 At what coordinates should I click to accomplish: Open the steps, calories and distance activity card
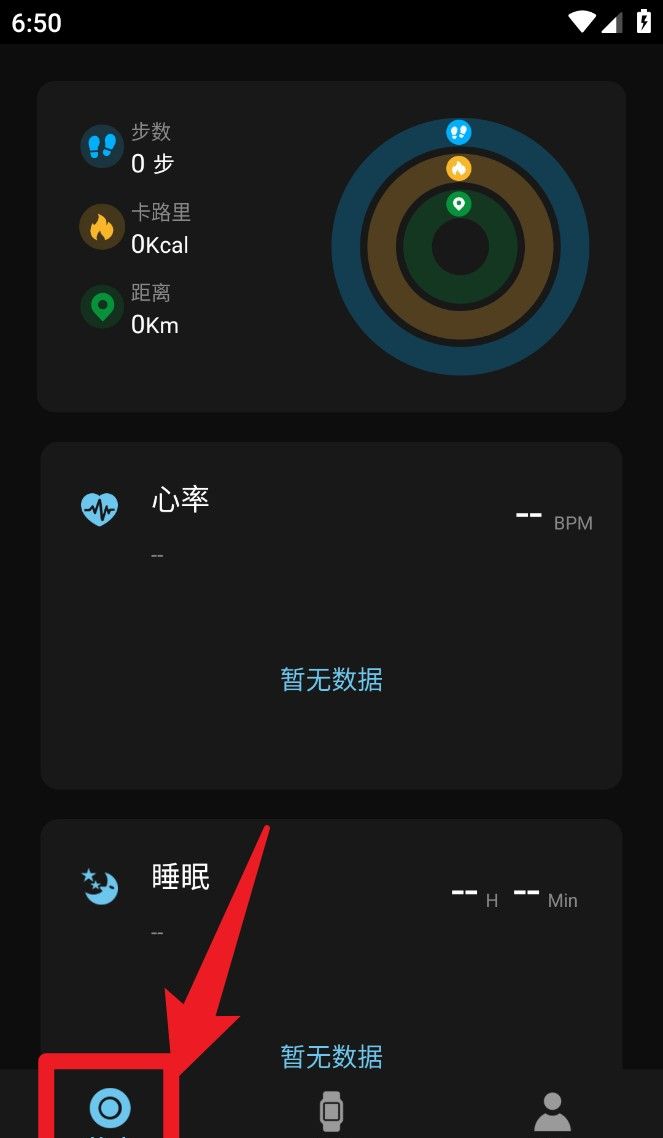(331, 246)
